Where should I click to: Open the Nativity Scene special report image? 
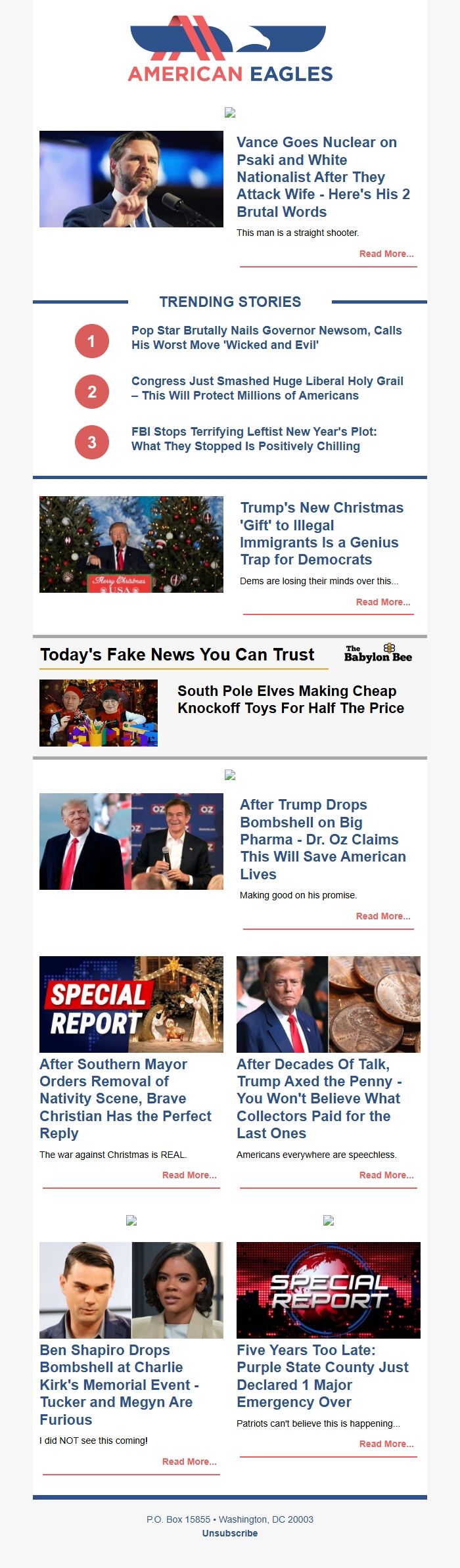coord(131,1004)
